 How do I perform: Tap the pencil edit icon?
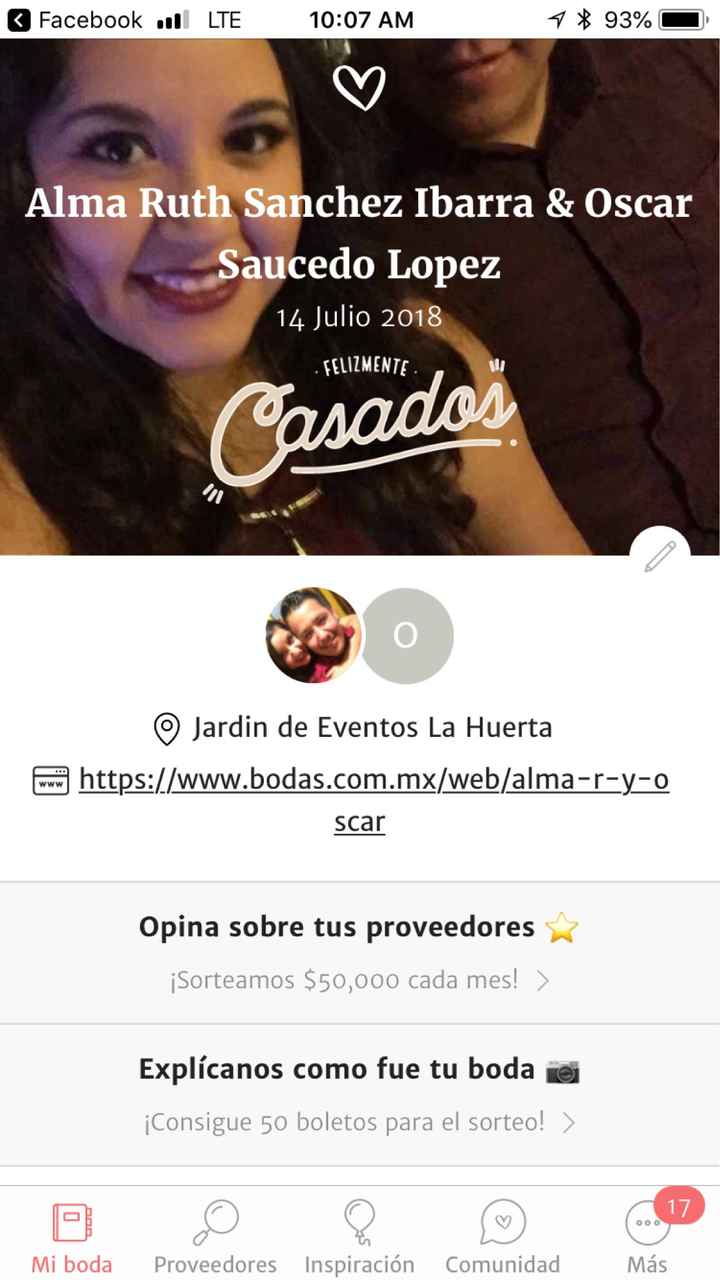click(660, 556)
